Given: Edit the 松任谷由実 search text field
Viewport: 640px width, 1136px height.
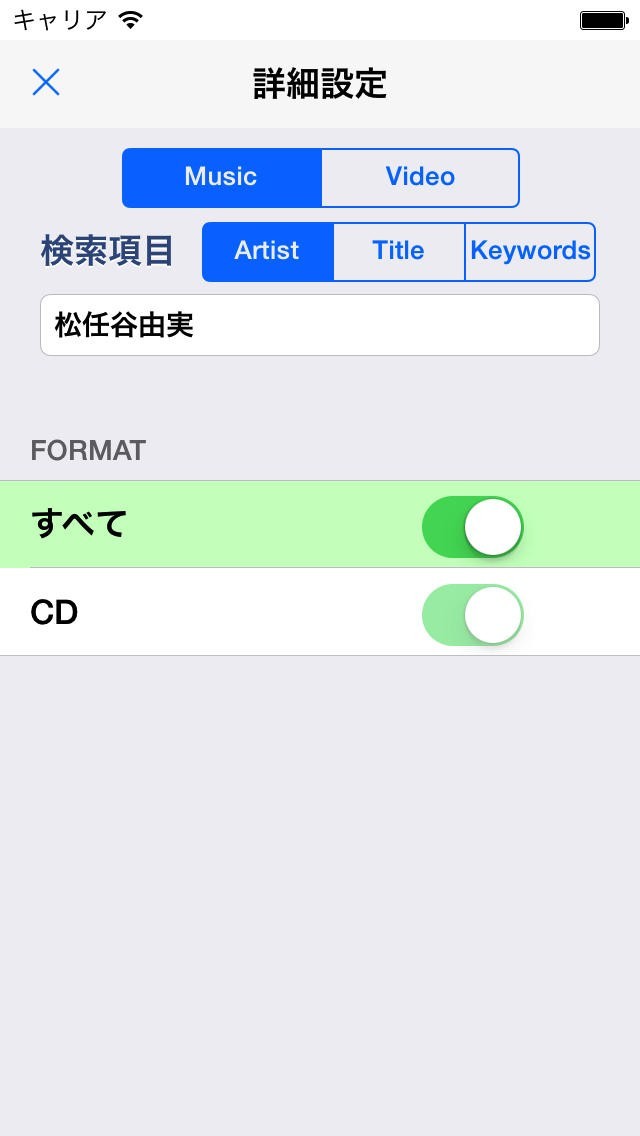Looking at the screenshot, I should click(320, 325).
